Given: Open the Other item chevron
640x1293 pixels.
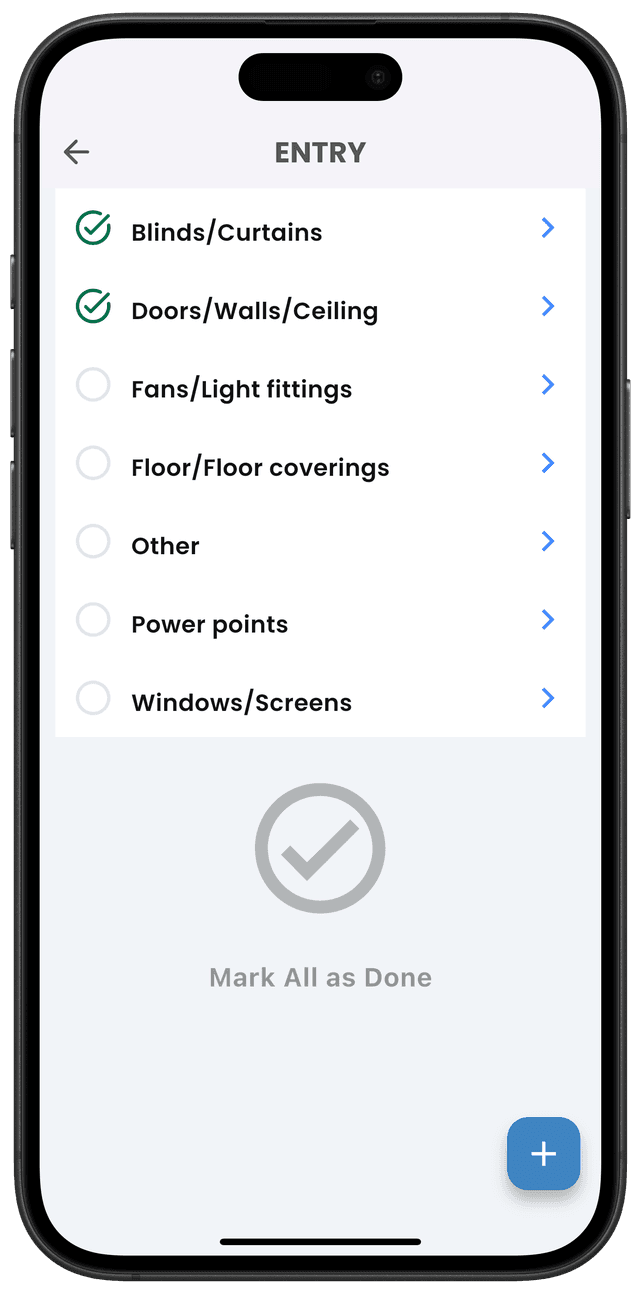Looking at the screenshot, I should click(547, 541).
